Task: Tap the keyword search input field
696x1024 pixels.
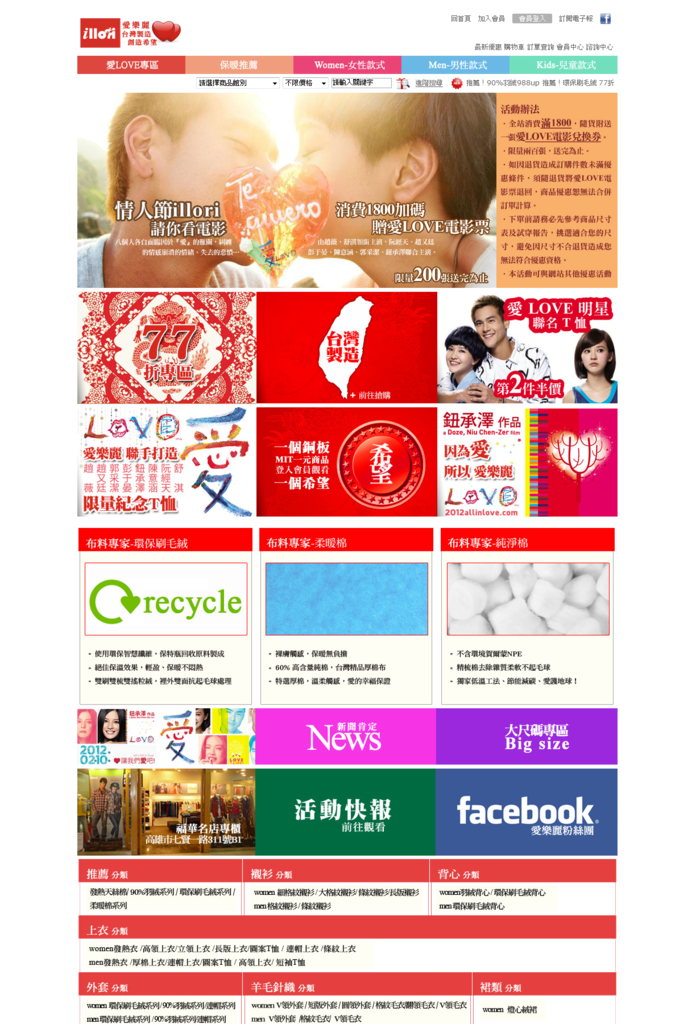Action: click(x=360, y=83)
